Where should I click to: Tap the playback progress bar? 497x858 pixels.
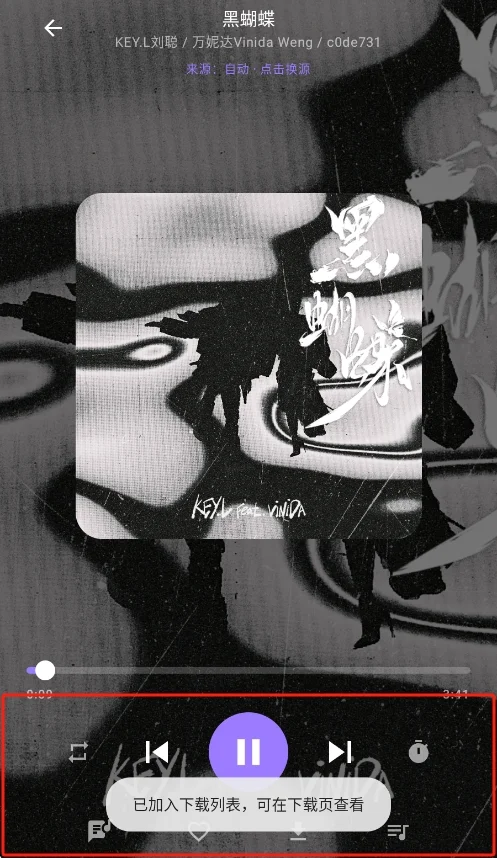click(x=248, y=670)
